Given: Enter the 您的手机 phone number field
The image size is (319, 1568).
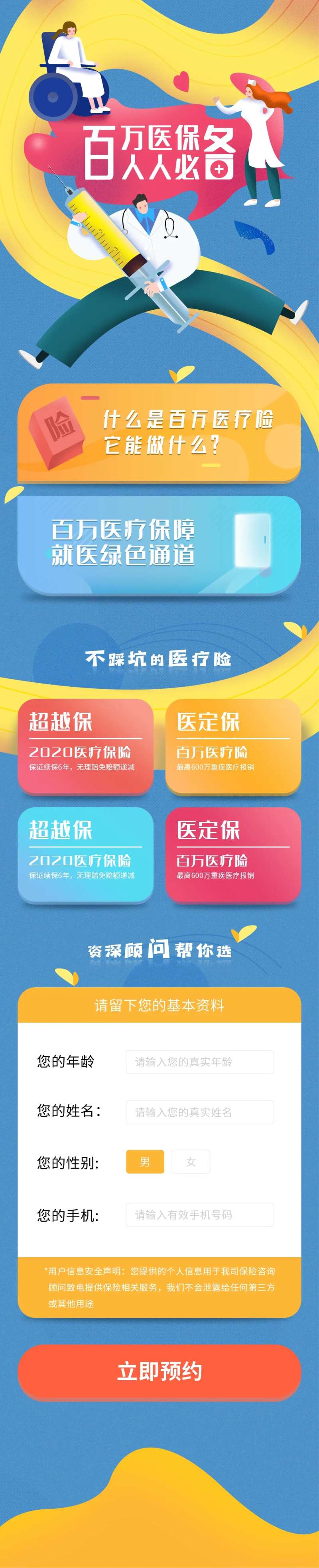Looking at the screenshot, I should point(200,1214).
